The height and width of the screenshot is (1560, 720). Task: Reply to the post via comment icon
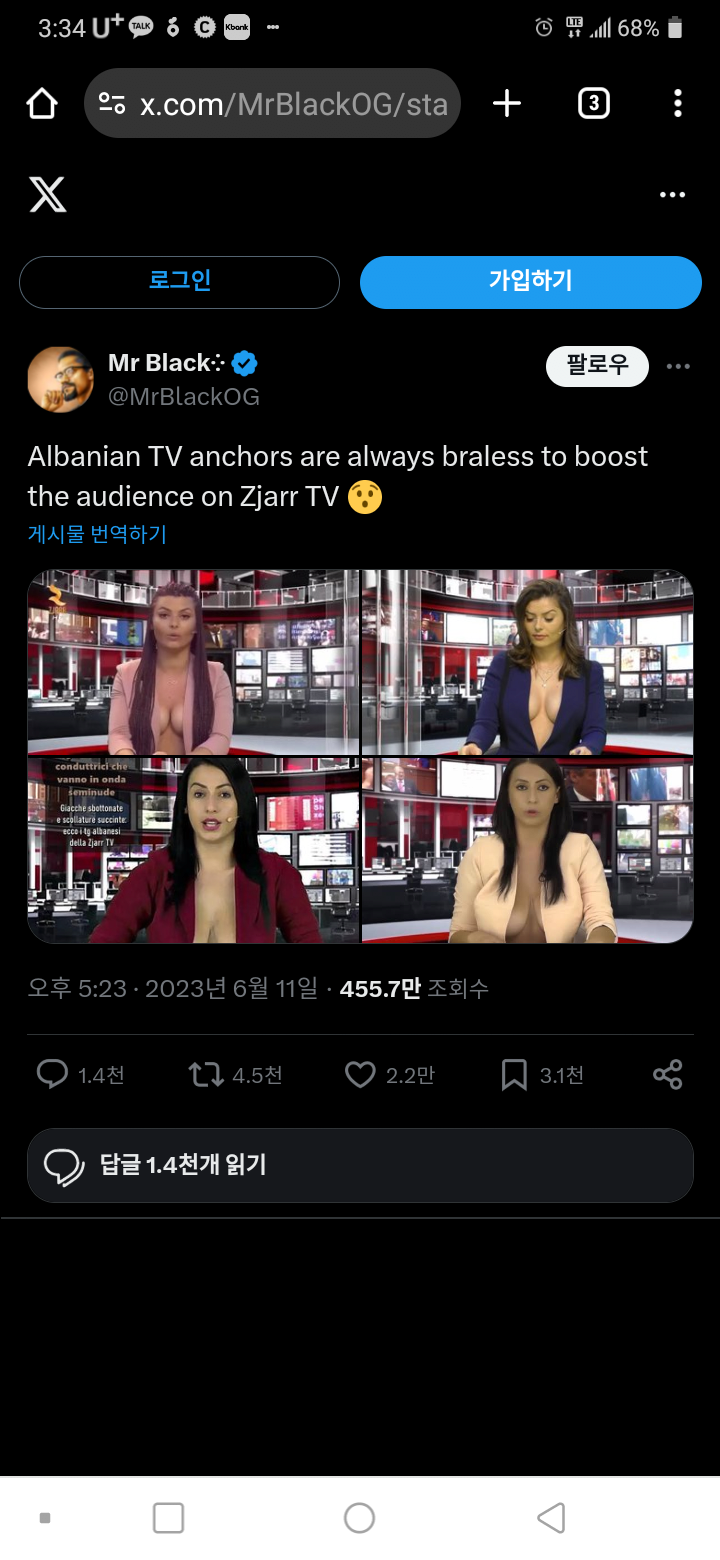pyautogui.click(x=52, y=1075)
